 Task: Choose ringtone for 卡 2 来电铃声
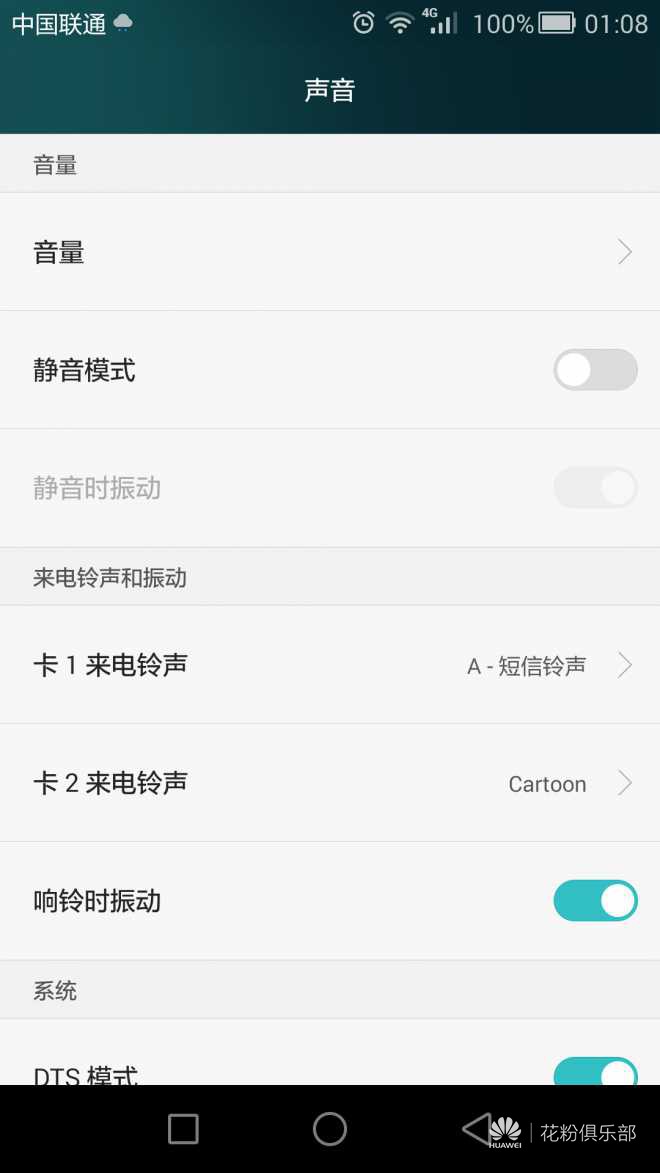click(330, 783)
